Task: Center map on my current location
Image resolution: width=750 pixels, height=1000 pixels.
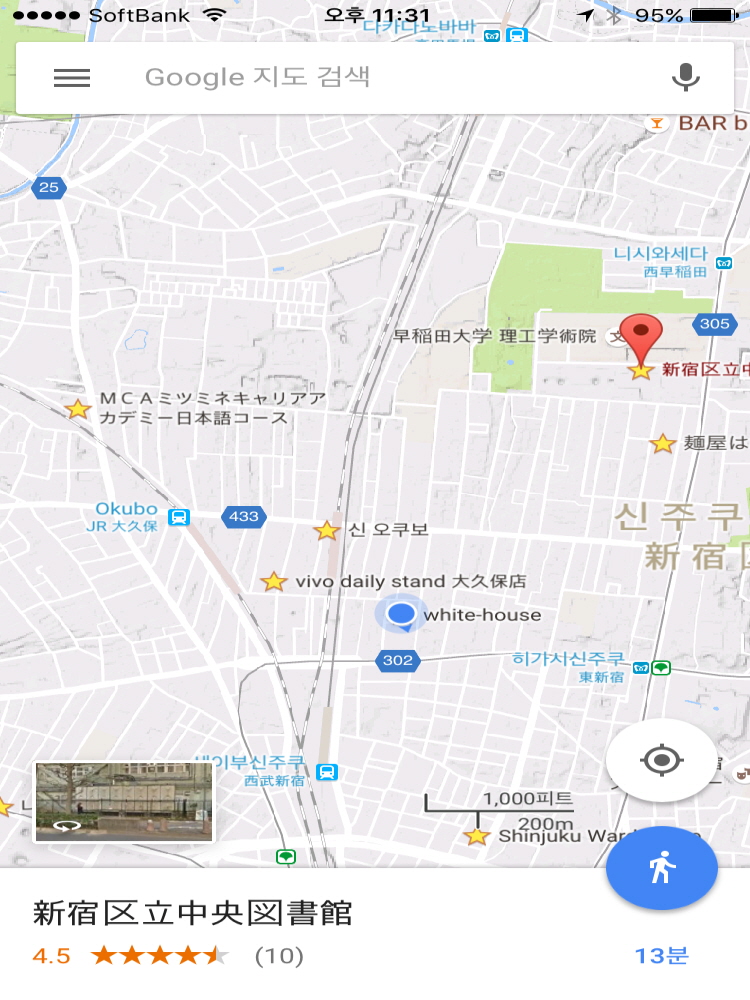Action: (x=661, y=761)
